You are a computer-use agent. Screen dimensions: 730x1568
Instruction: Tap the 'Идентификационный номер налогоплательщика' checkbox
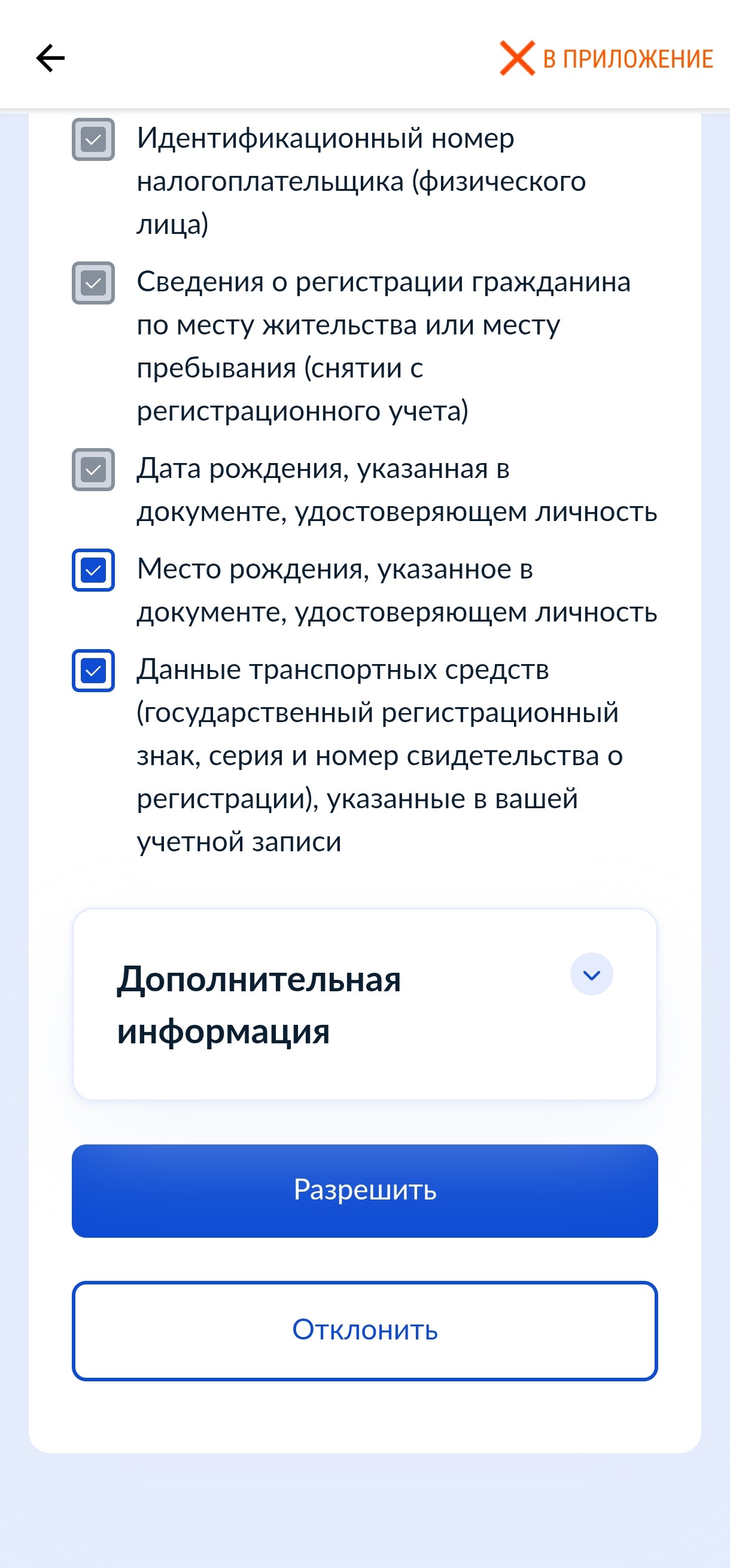pyautogui.click(x=93, y=139)
